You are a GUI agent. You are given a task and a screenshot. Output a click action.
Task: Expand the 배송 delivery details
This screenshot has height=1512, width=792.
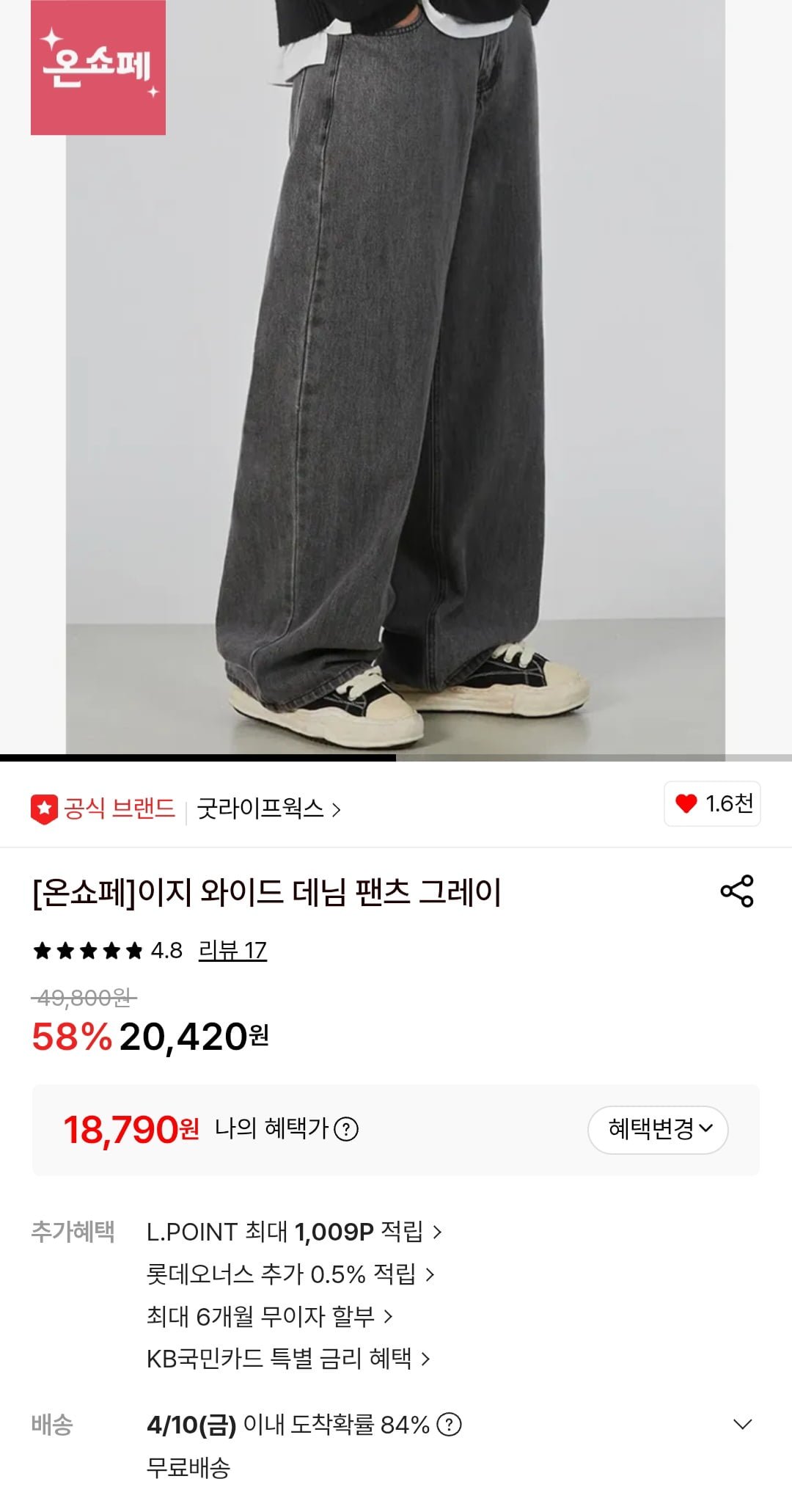[x=742, y=1425]
